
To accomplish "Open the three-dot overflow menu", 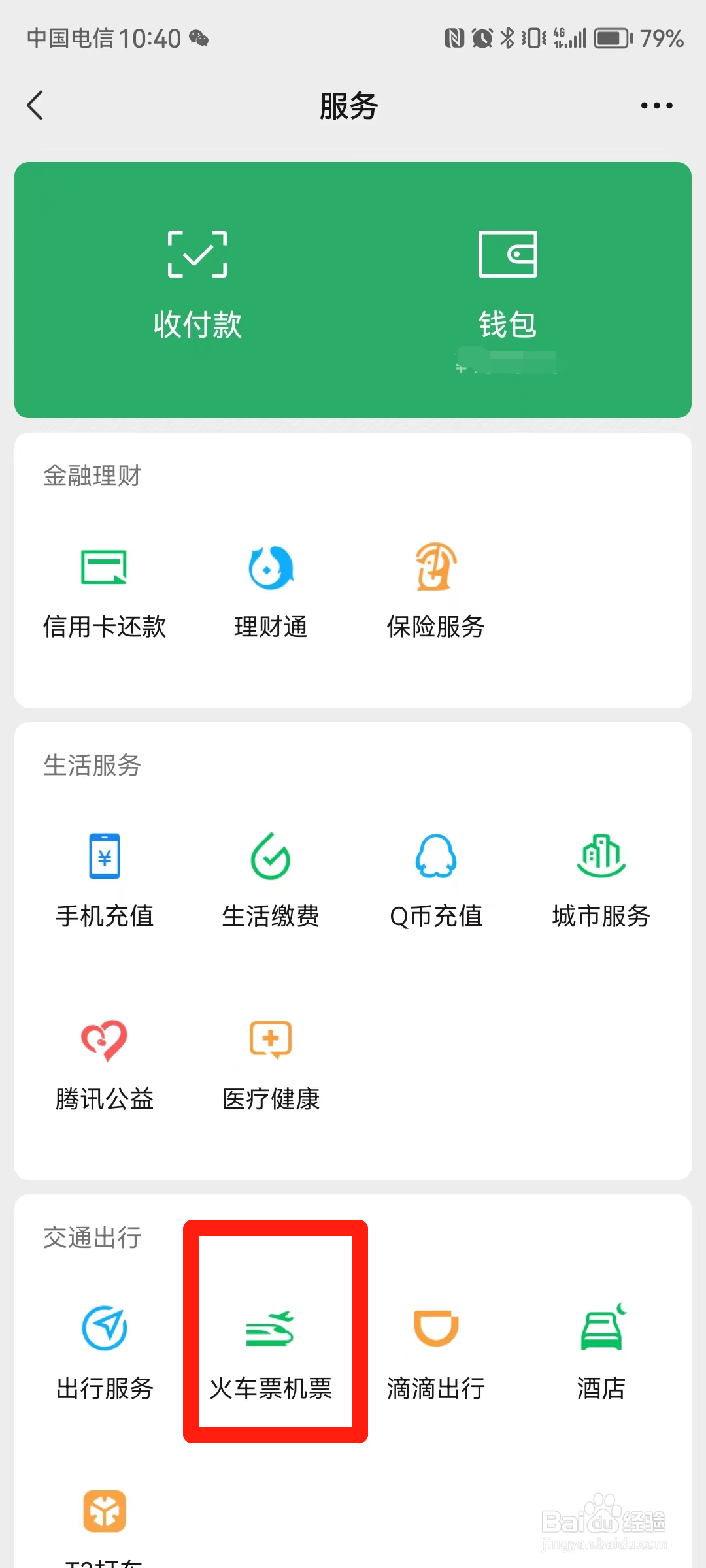I will click(656, 105).
